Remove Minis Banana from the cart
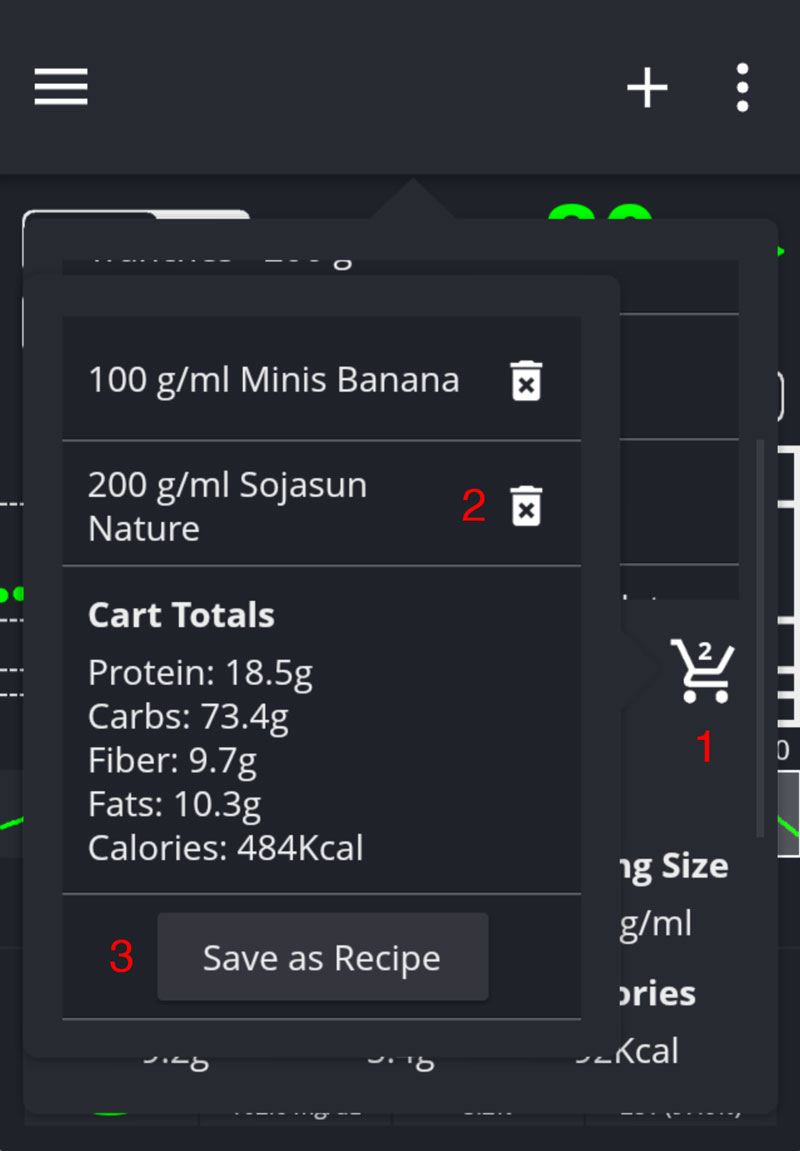800x1151 pixels. click(x=526, y=381)
